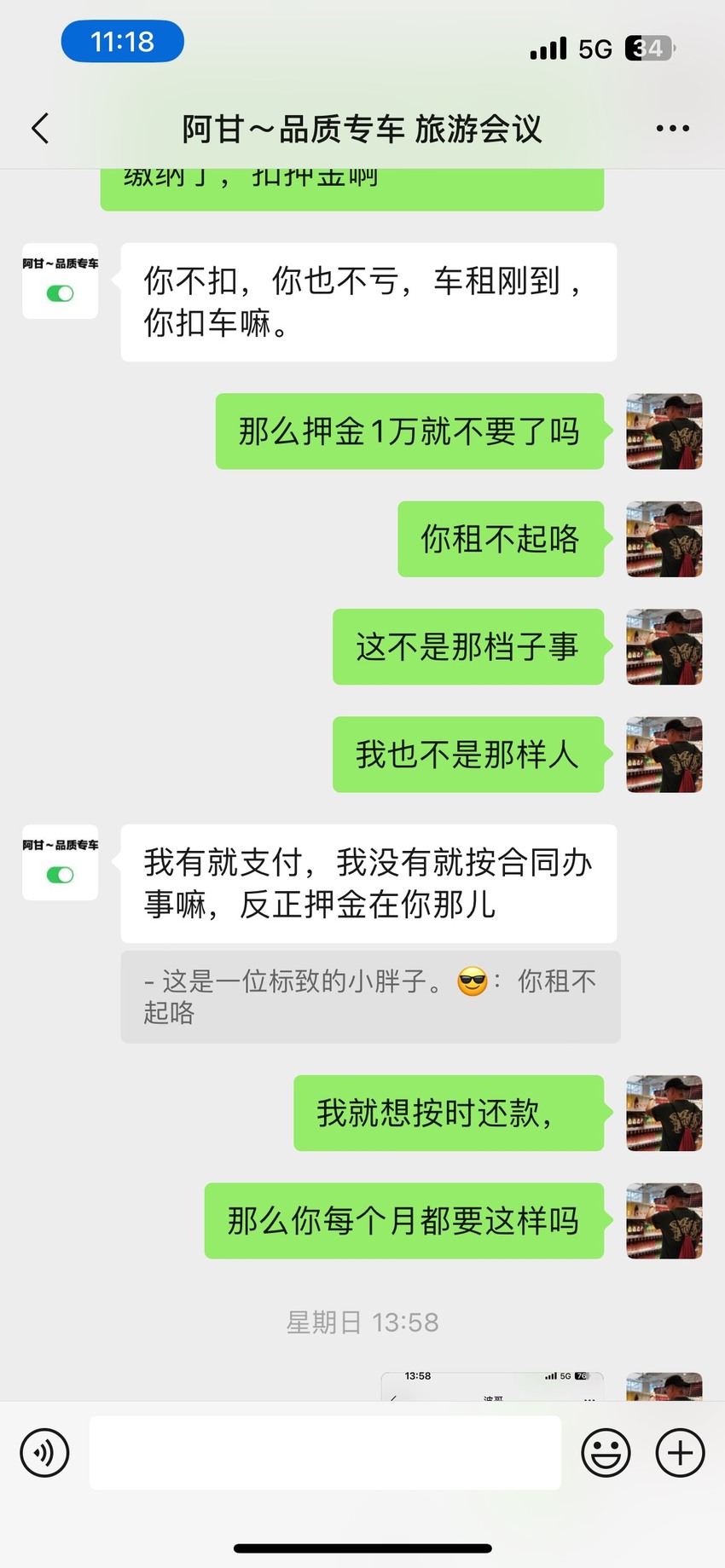This screenshot has height=1568, width=725.
Task: Open contact avatar beside 我有就支付 message
Action: pyautogui.click(x=60, y=862)
